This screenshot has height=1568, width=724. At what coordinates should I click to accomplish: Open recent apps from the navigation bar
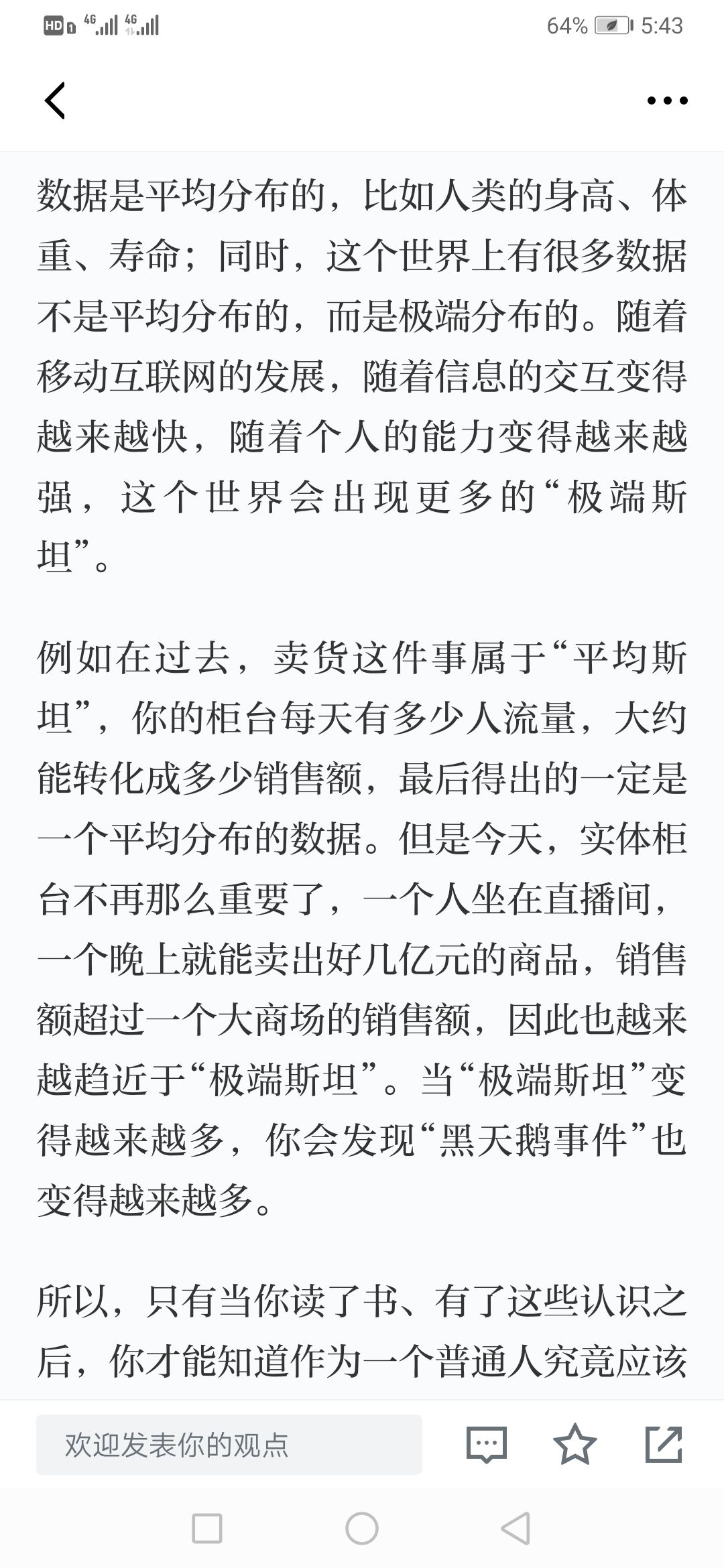(207, 1528)
